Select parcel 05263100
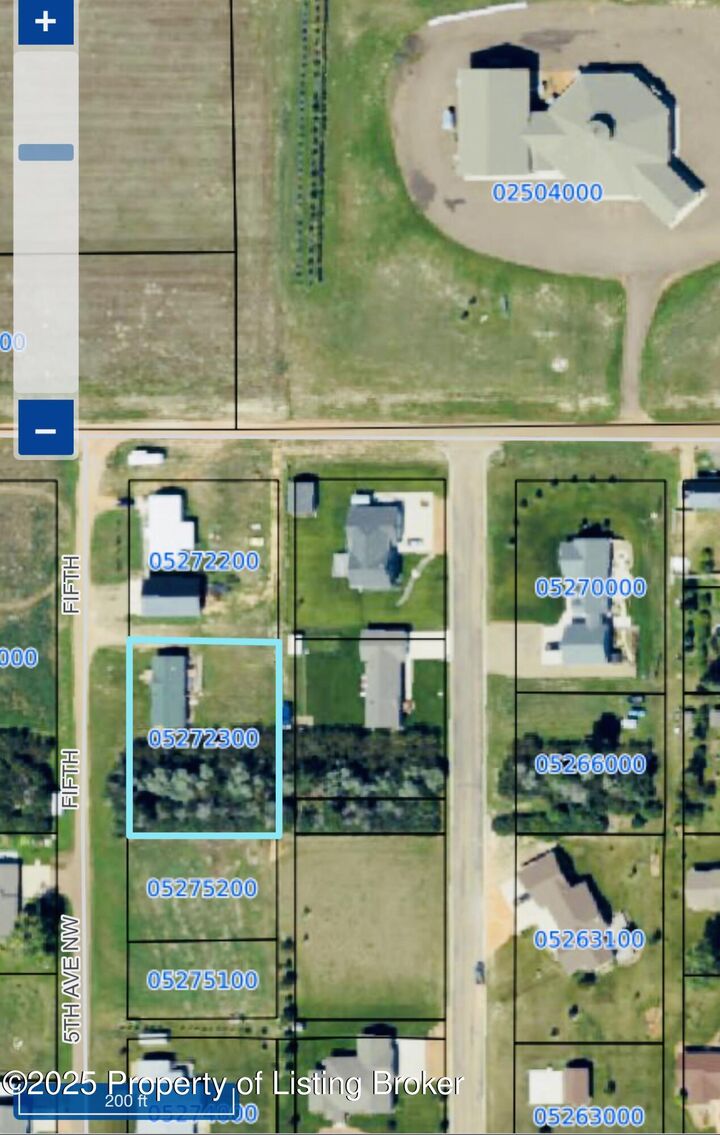 click(x=590, y=940)
